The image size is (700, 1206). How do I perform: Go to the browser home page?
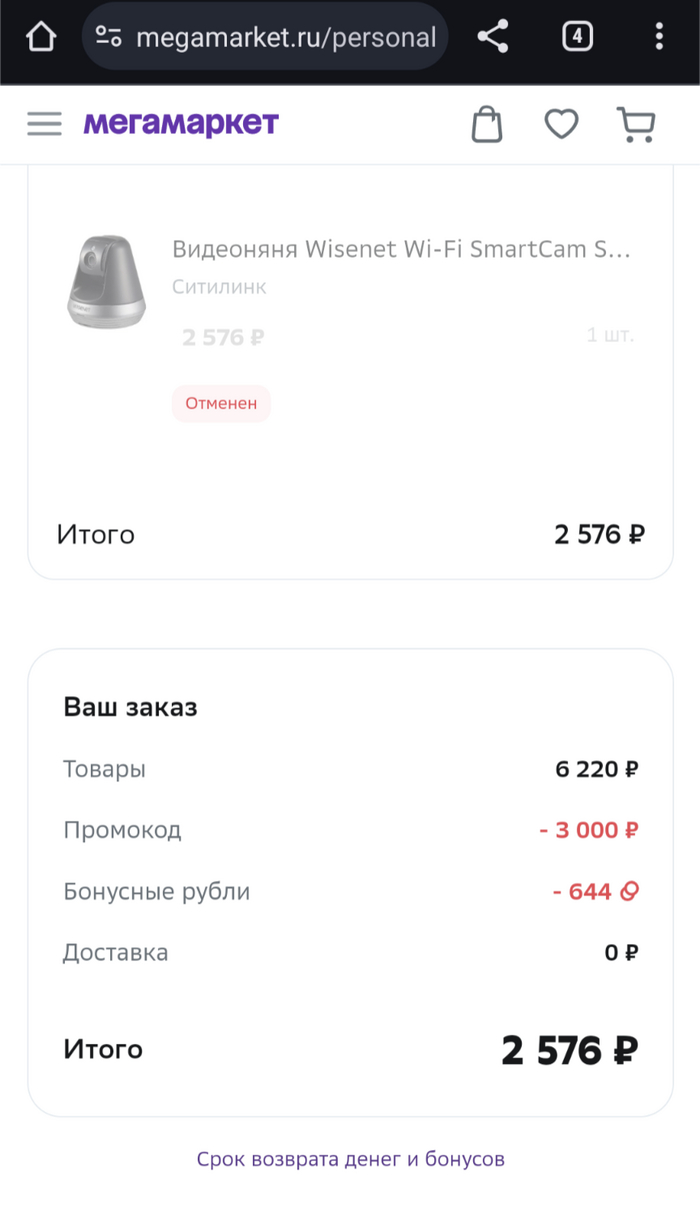click(41, 38)
